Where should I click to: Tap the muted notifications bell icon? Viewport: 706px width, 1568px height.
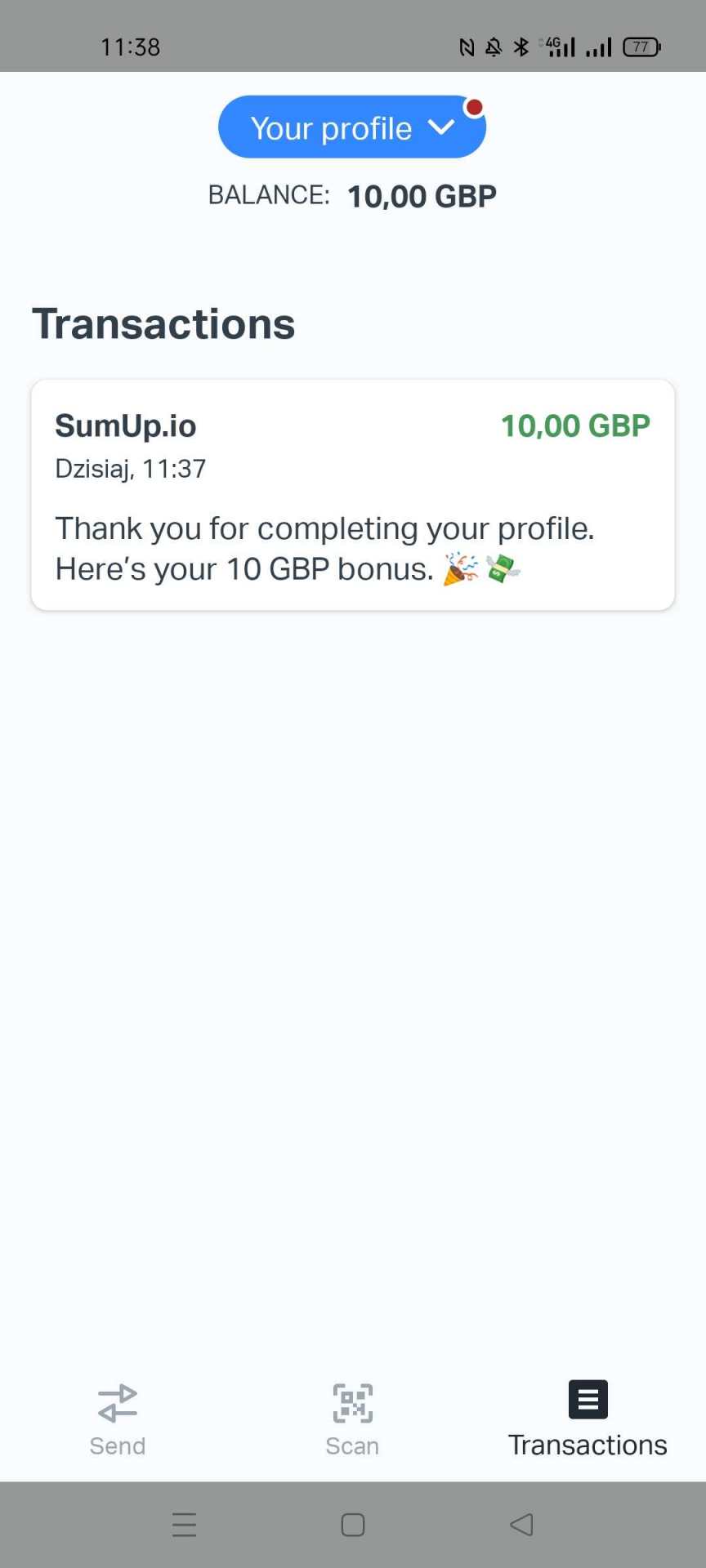point(494,47)
